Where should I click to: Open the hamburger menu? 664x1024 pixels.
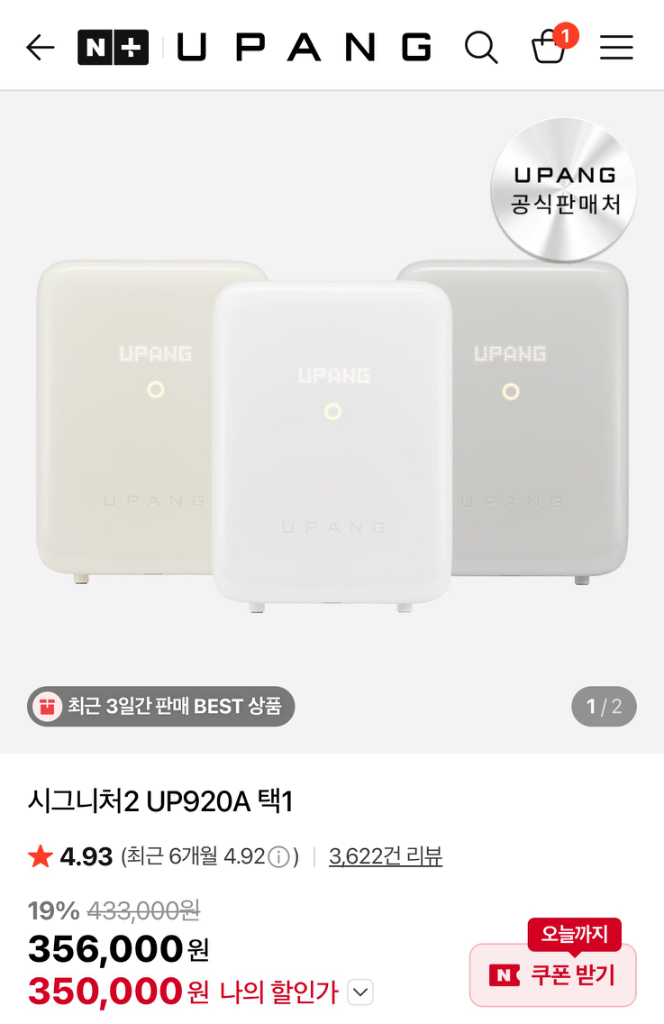(x=616, y=47)
